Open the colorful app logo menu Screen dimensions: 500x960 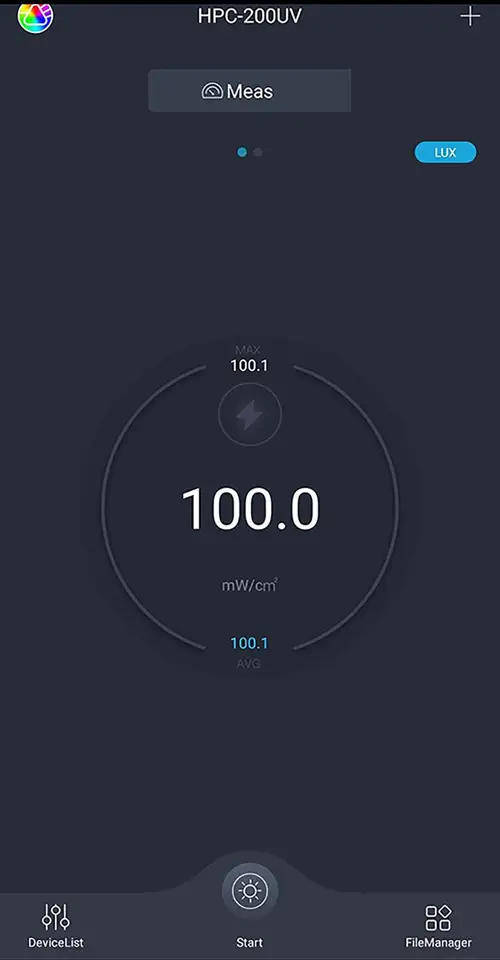click(x=35, y=17)
